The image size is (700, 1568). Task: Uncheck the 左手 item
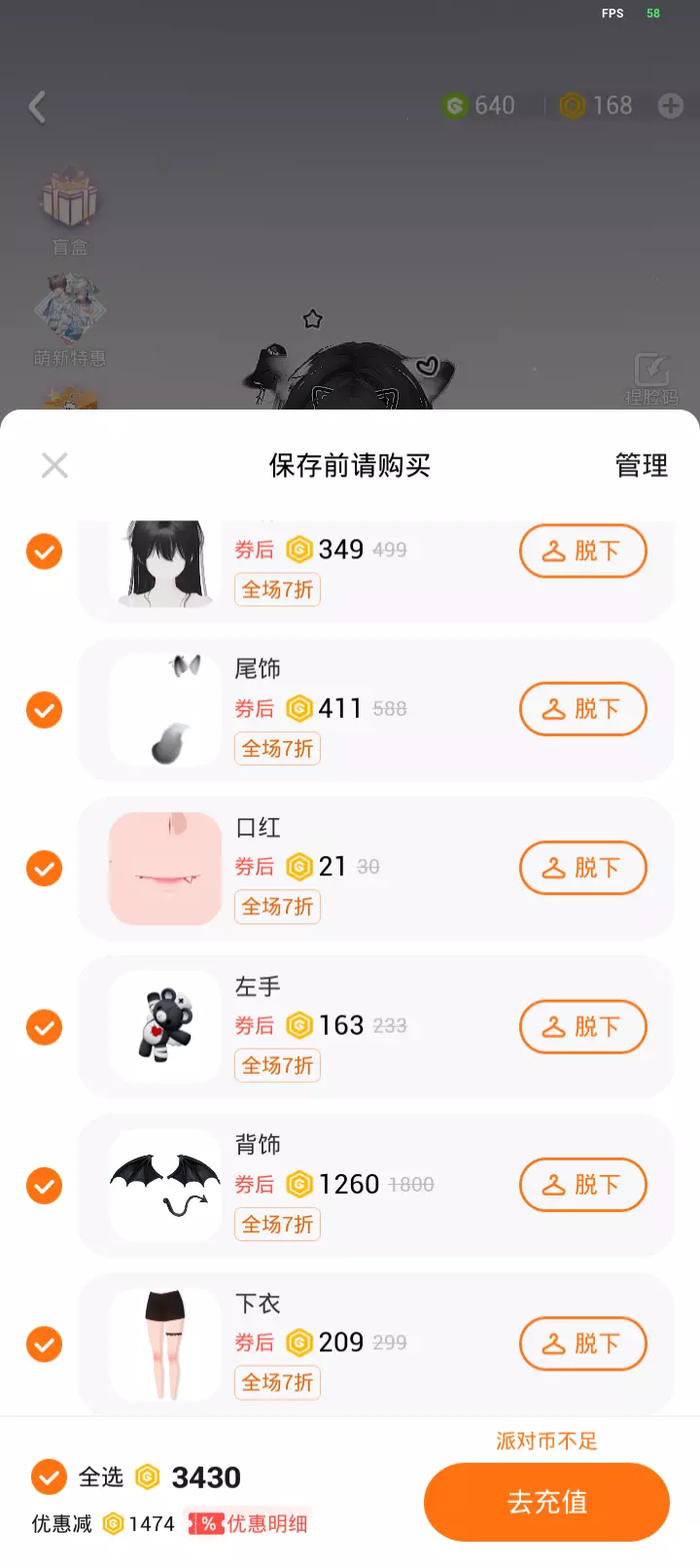pos(44,1026)
